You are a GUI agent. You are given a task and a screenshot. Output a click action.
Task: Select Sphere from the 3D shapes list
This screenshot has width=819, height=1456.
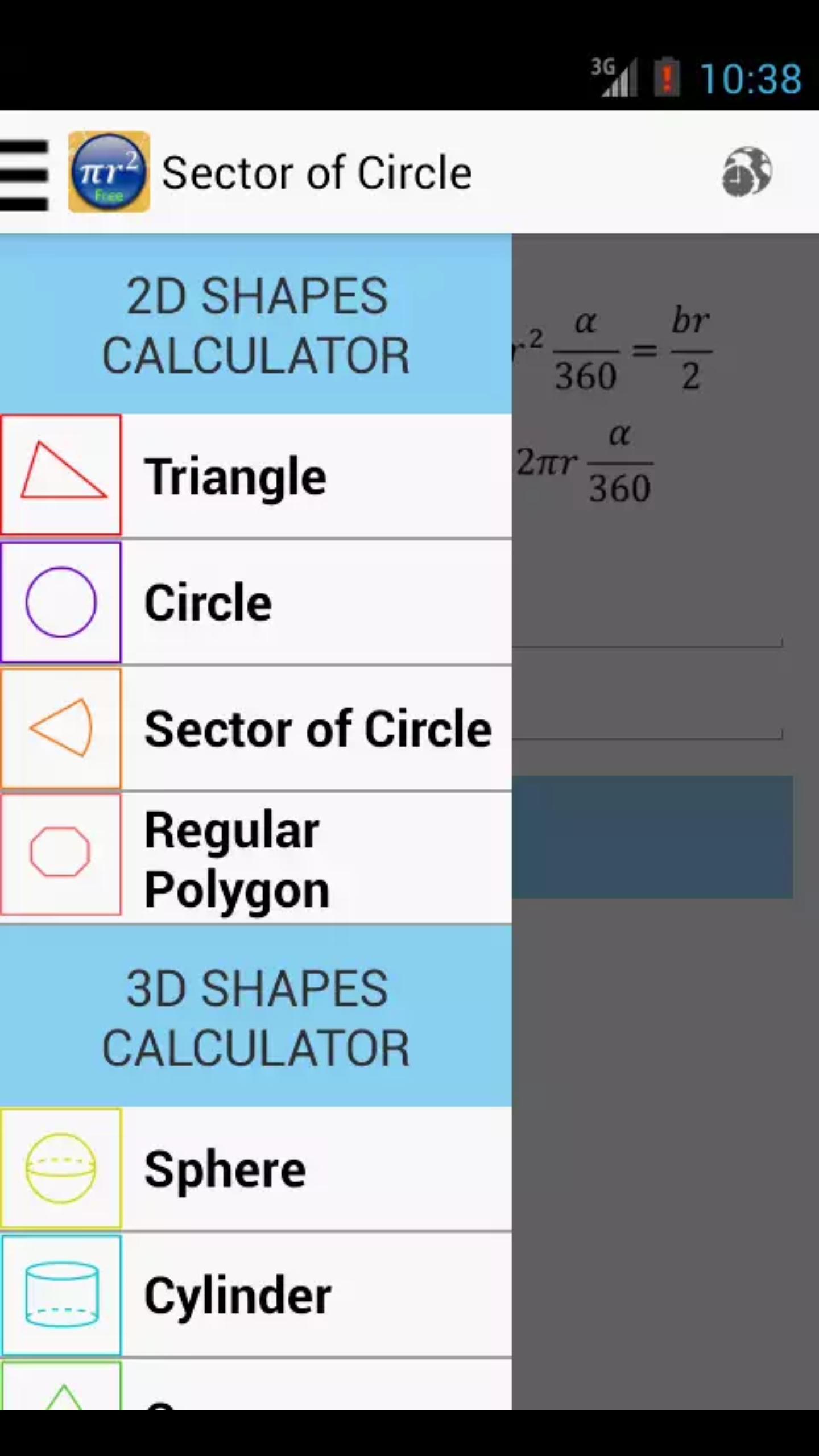(256, 1169)
